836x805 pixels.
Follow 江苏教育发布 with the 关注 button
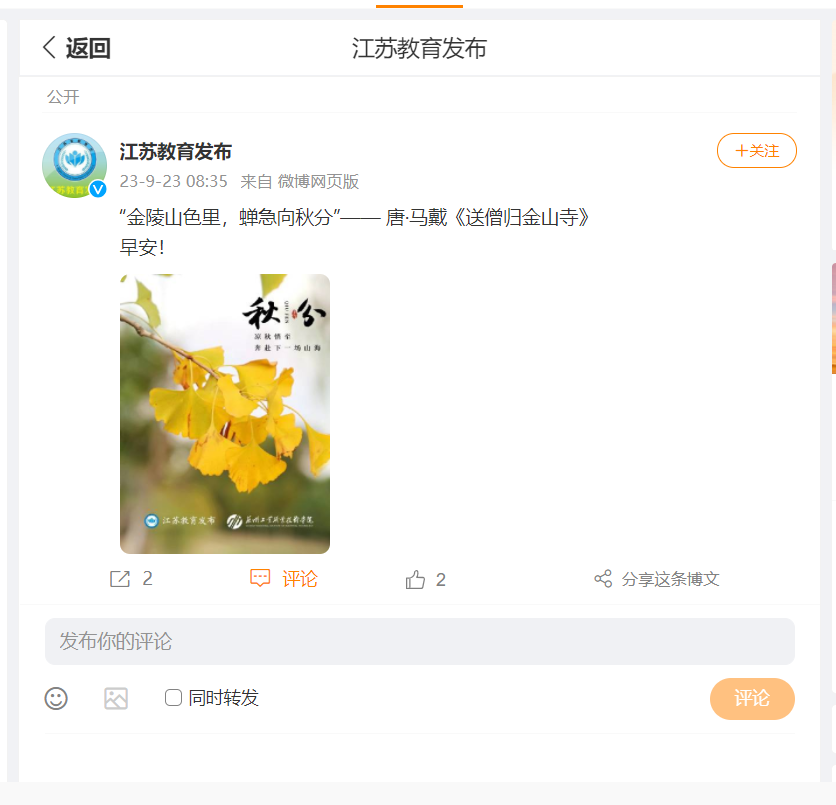756,151
